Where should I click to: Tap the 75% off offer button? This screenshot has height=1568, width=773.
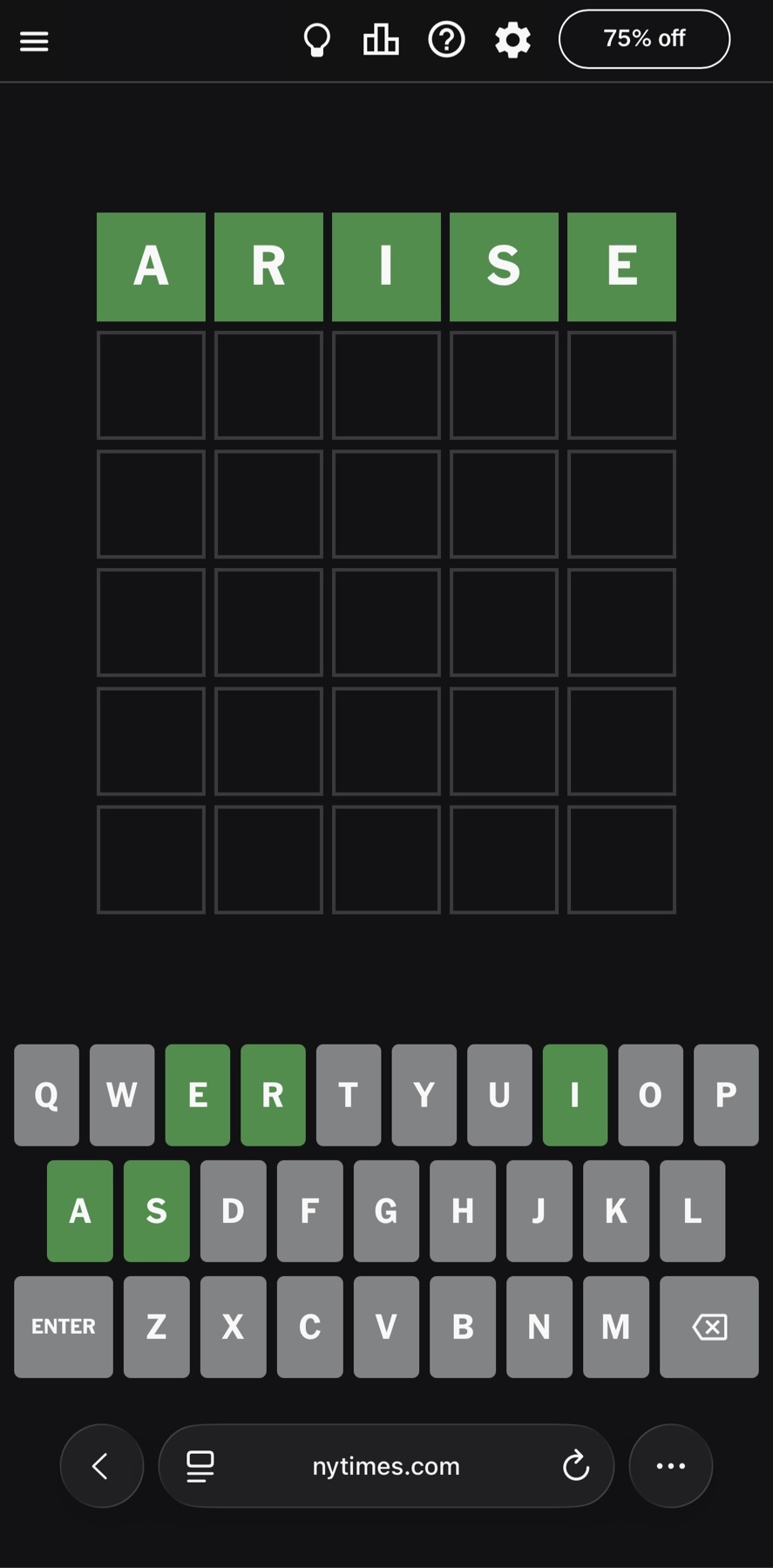pyautogui.click(x=644, y=39)
